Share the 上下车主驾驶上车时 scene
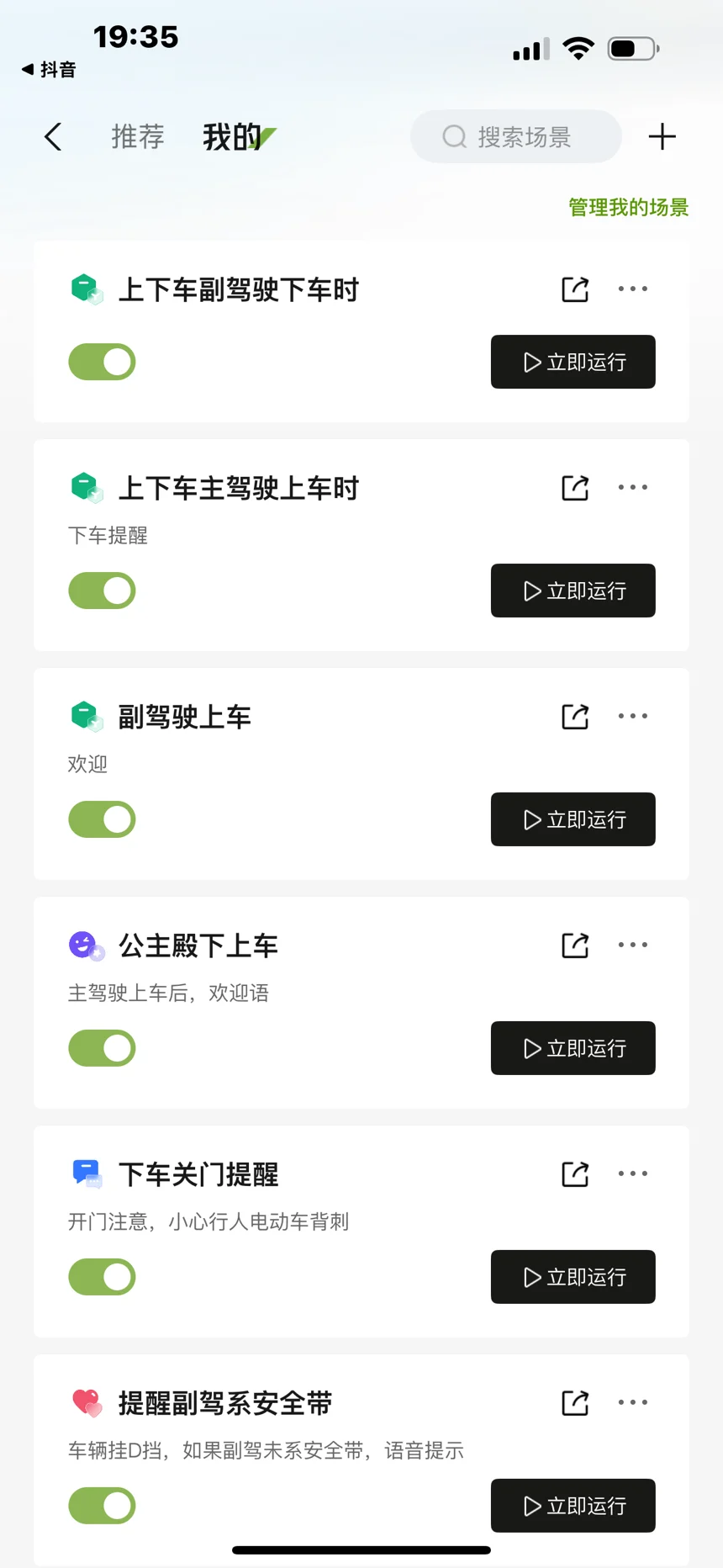The width and height of the screenshot is (723, 1568). tap(575, 488)
